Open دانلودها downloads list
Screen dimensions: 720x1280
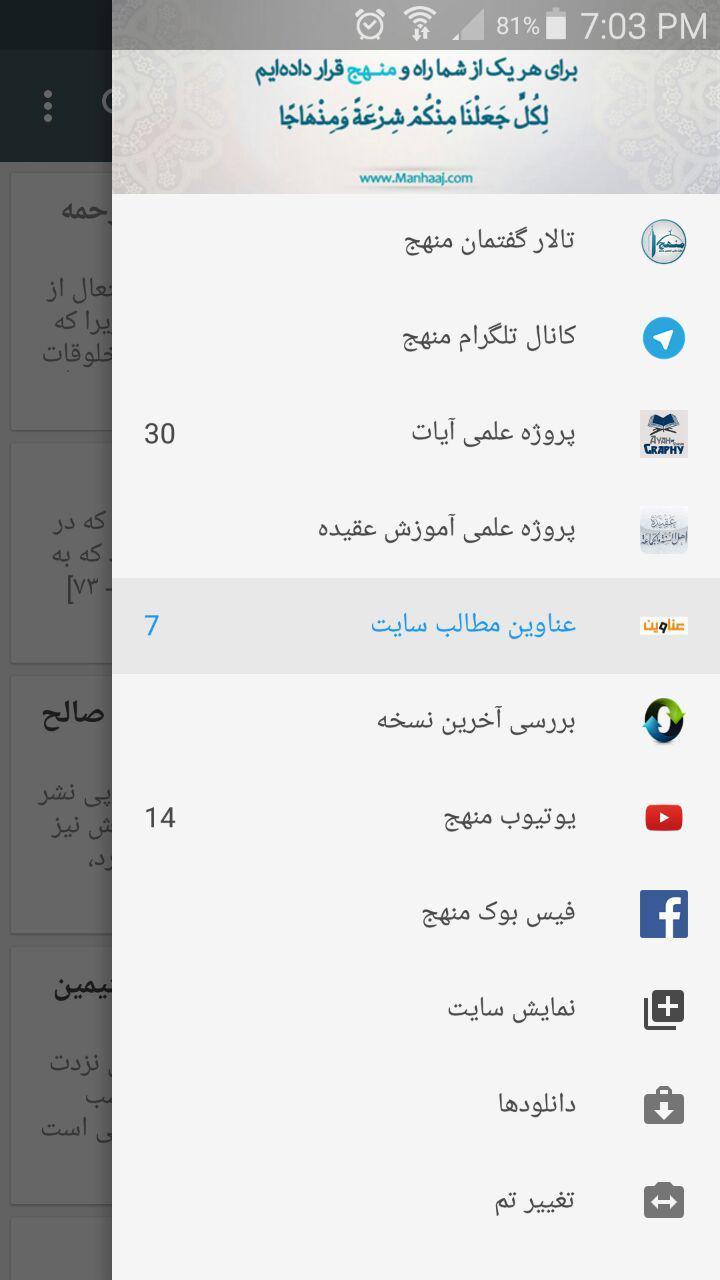[x=537, y=1105]
